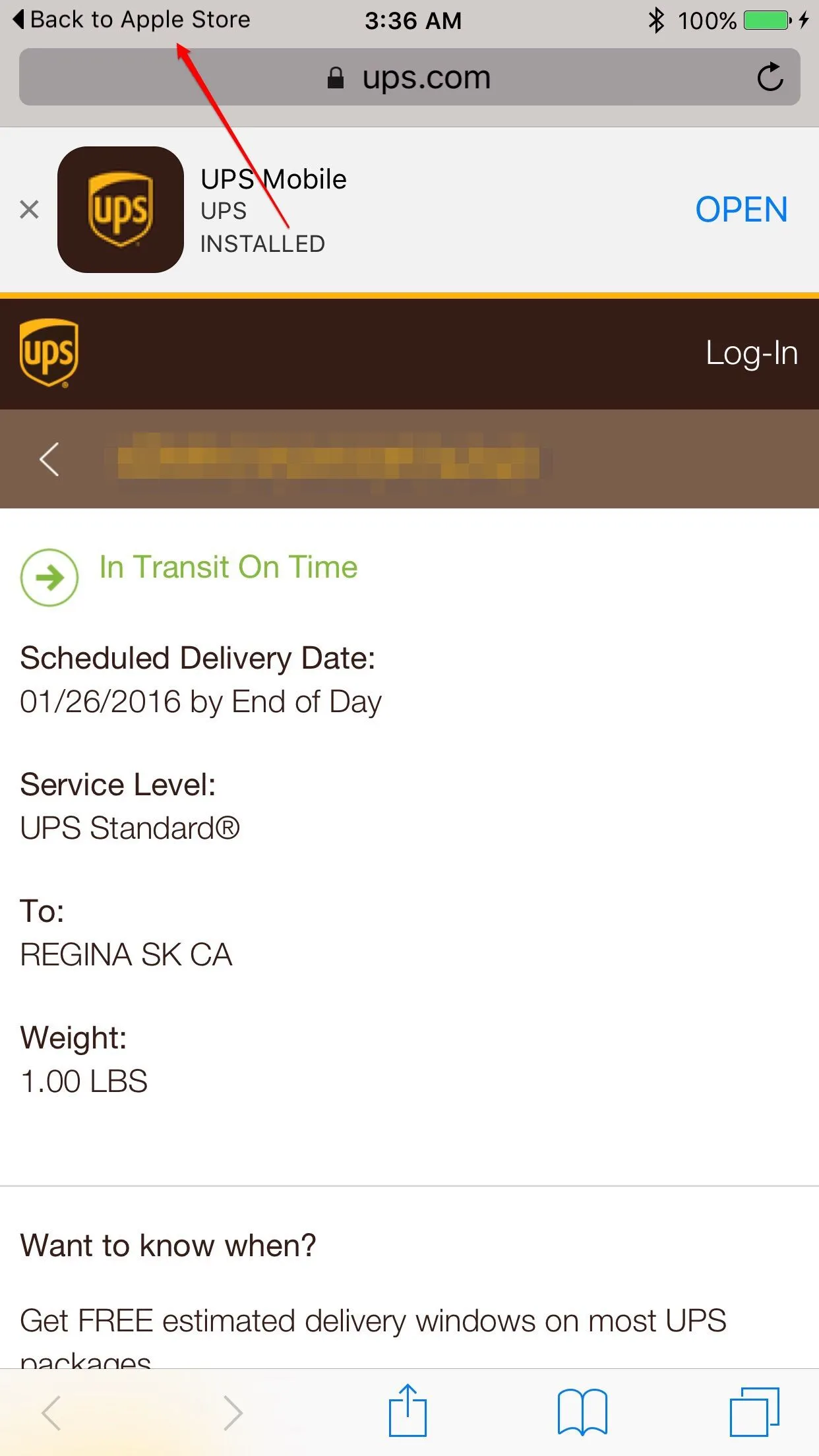Show all open Safari tabs
This screenshot has width=819, height=1456.
(x=754, y=1412)
